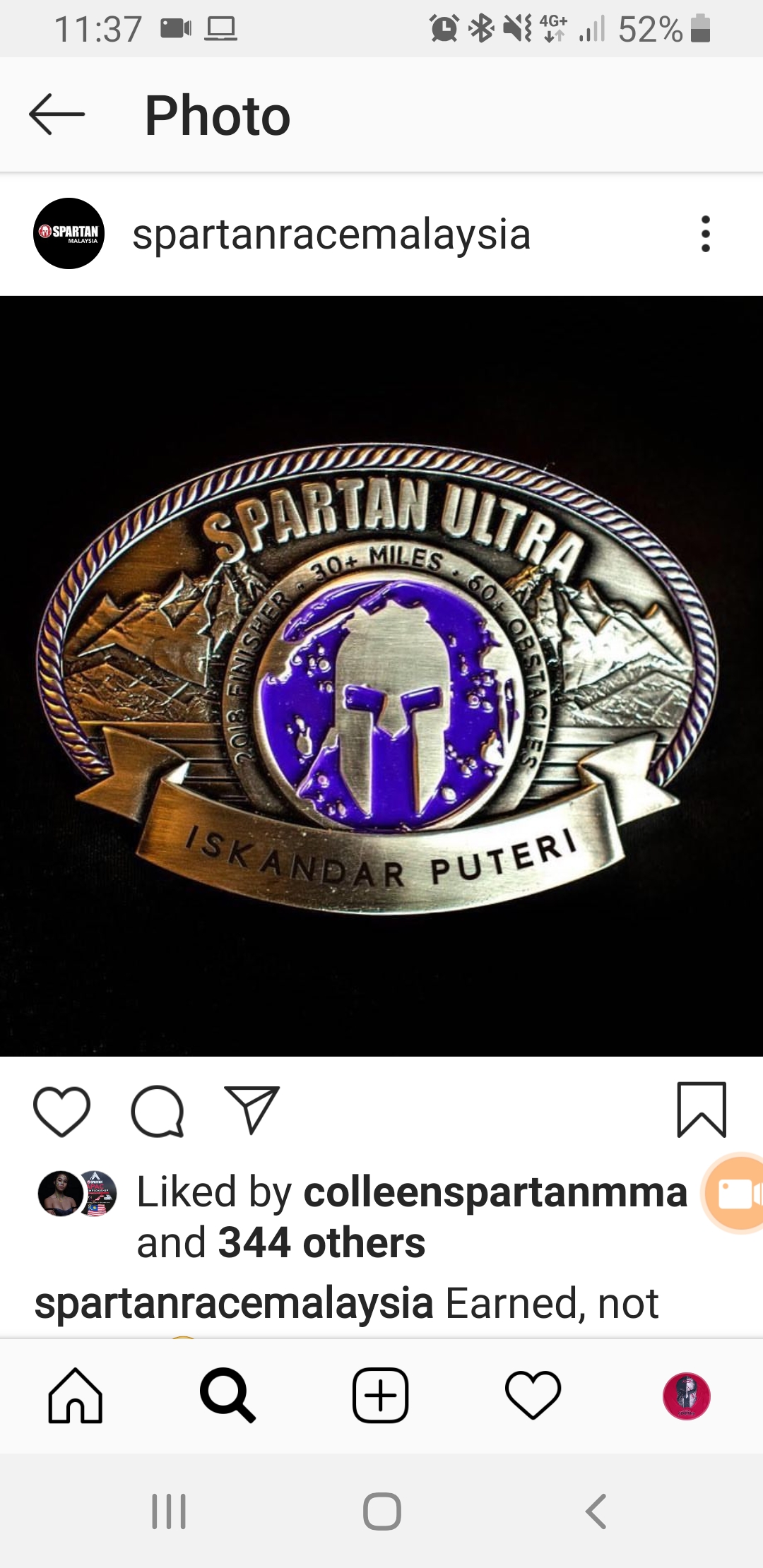Open spartanracemalaysia username in post header
Viewport: 763px width, 1568px height.
(x=331, y=234)
